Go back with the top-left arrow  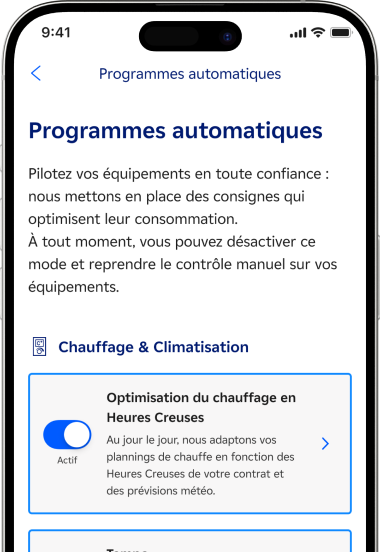pos(36,73)
